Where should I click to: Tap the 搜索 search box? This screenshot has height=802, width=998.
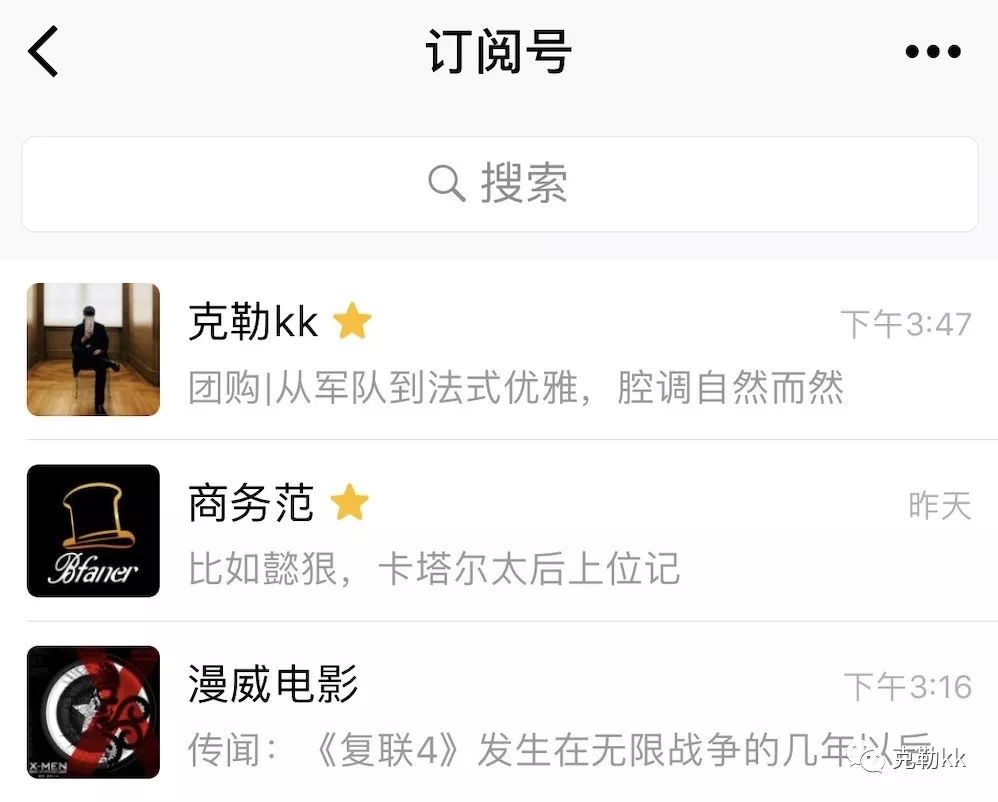[x=499, y=184]
